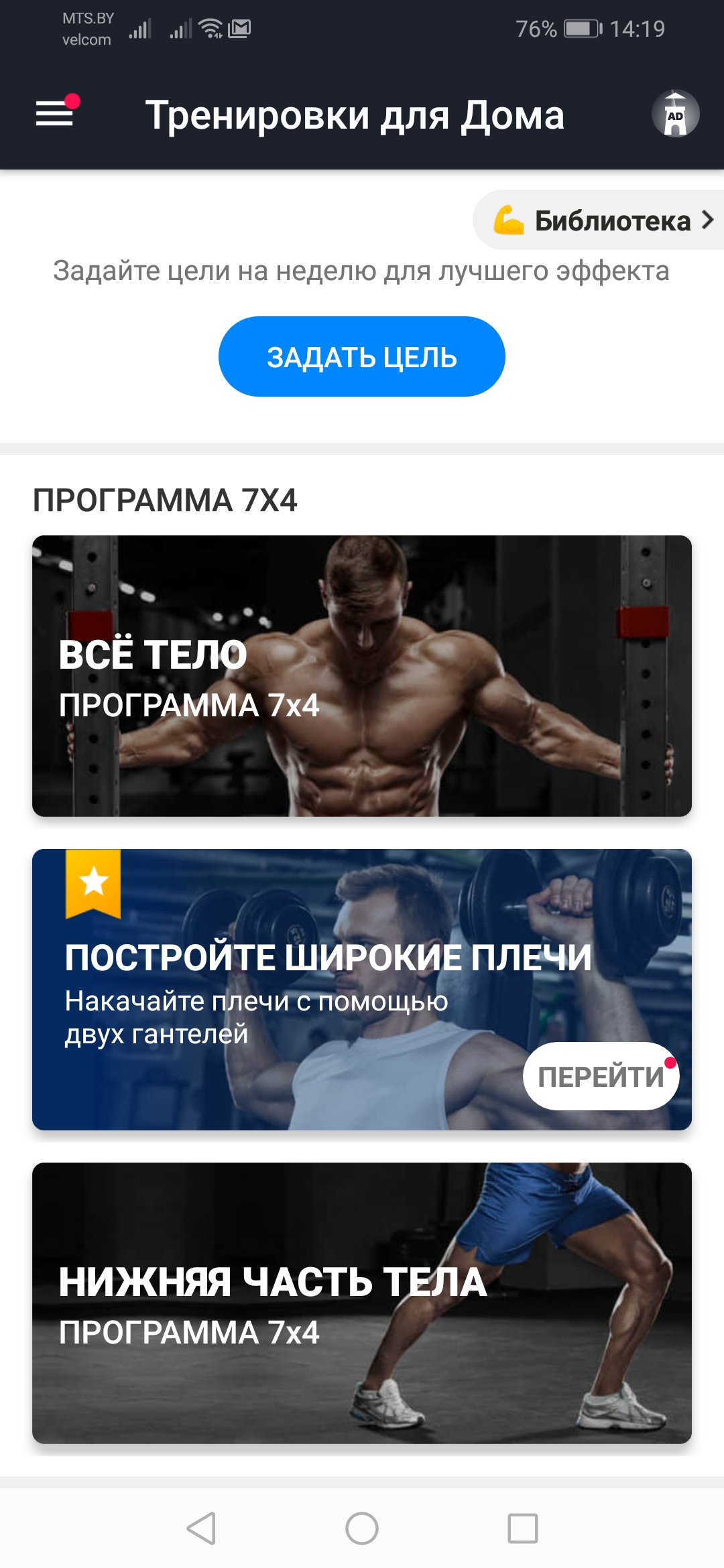The height and width of the screenshot is (1568, 724).
Task: Open the hamburger drawer menu
Action: pos(55,113)
